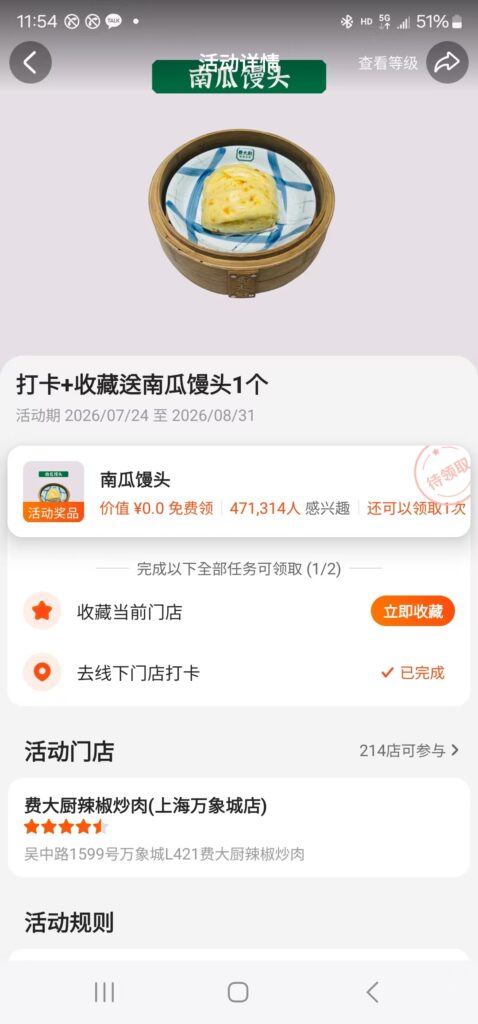
Task: Go back using the top-left arrow
Action: [30, 63]
